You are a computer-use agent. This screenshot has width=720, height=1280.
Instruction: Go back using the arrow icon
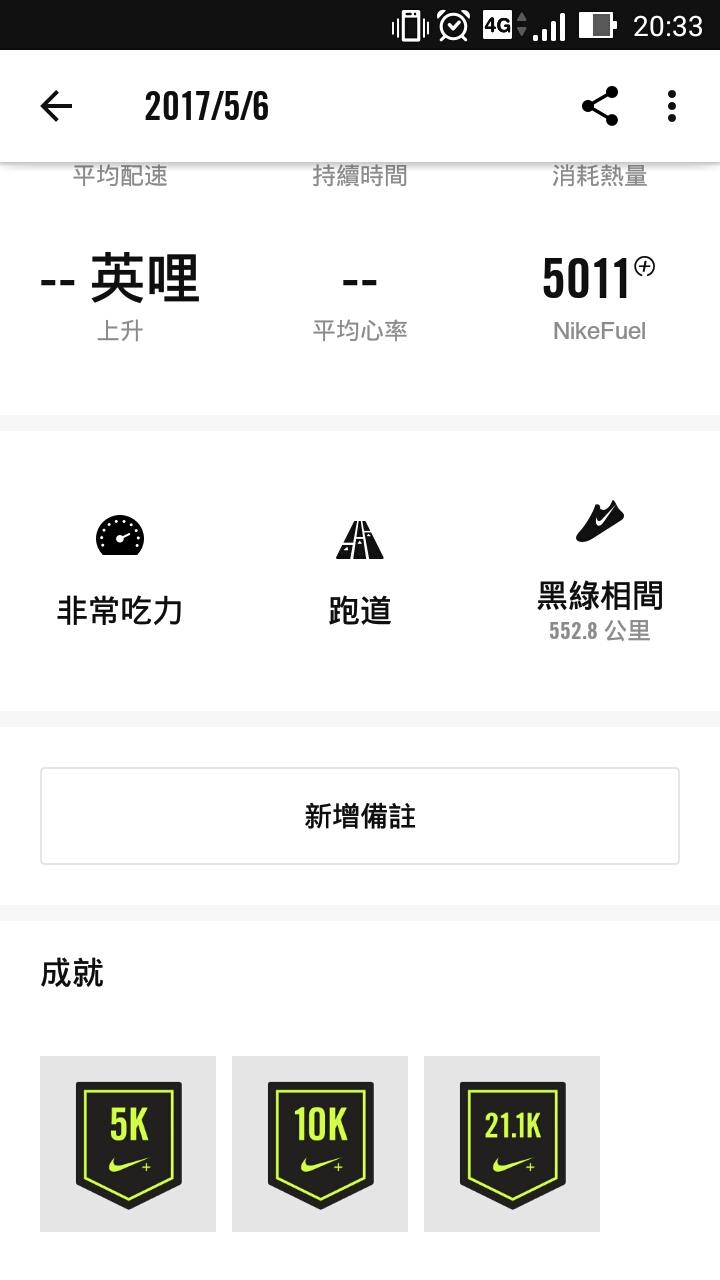pyautogui.click(x=56, y=106)
